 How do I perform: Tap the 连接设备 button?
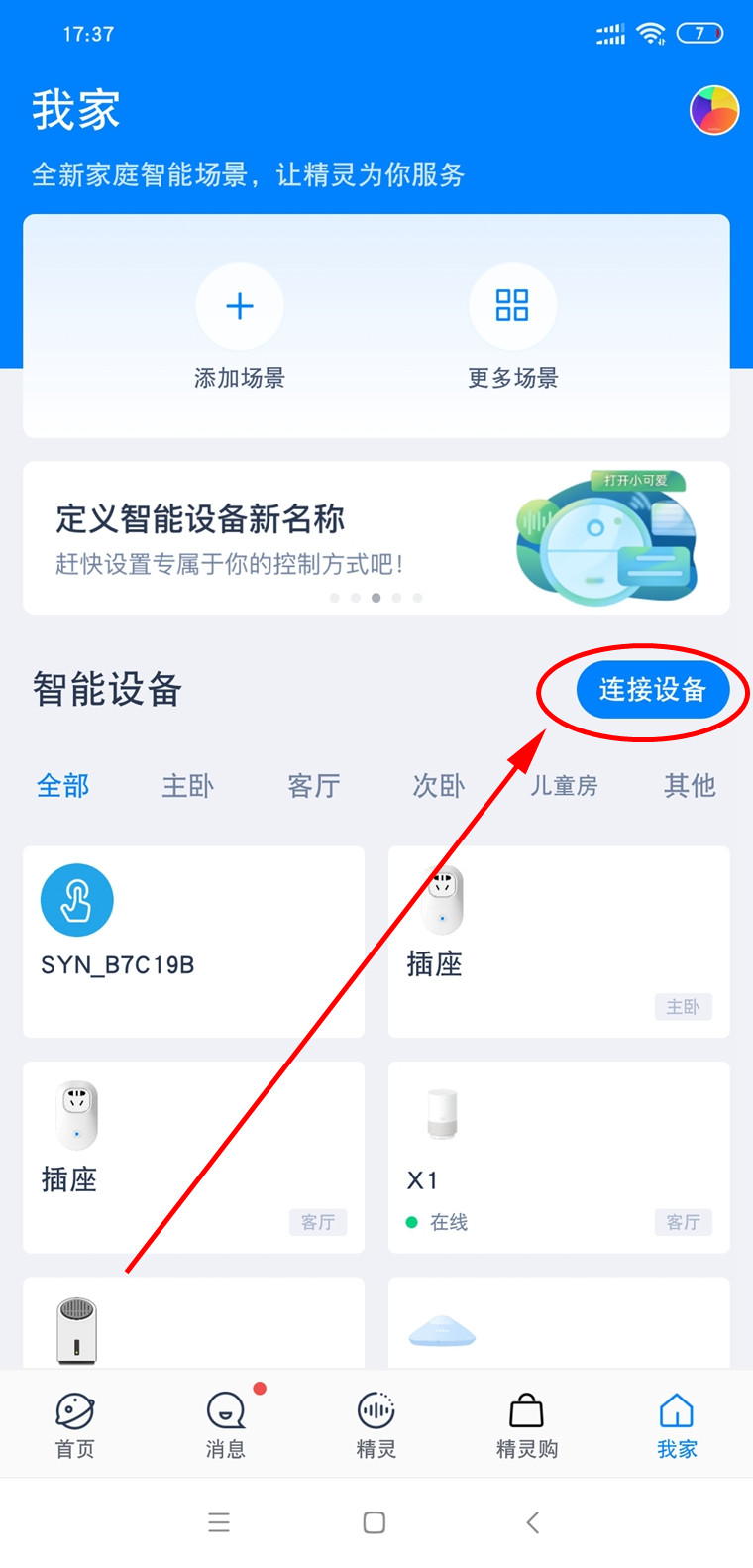652,689
